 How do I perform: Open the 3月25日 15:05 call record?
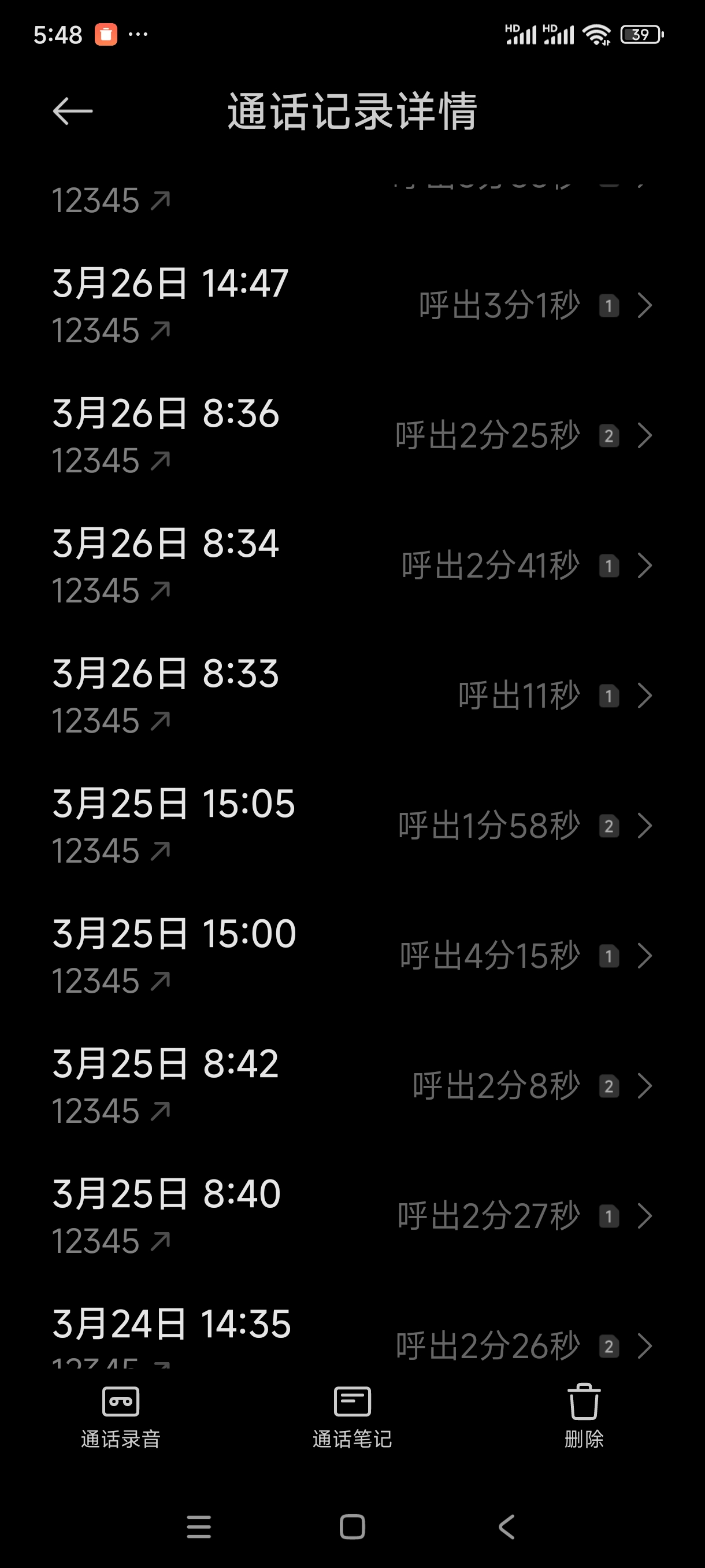point(352,826)
